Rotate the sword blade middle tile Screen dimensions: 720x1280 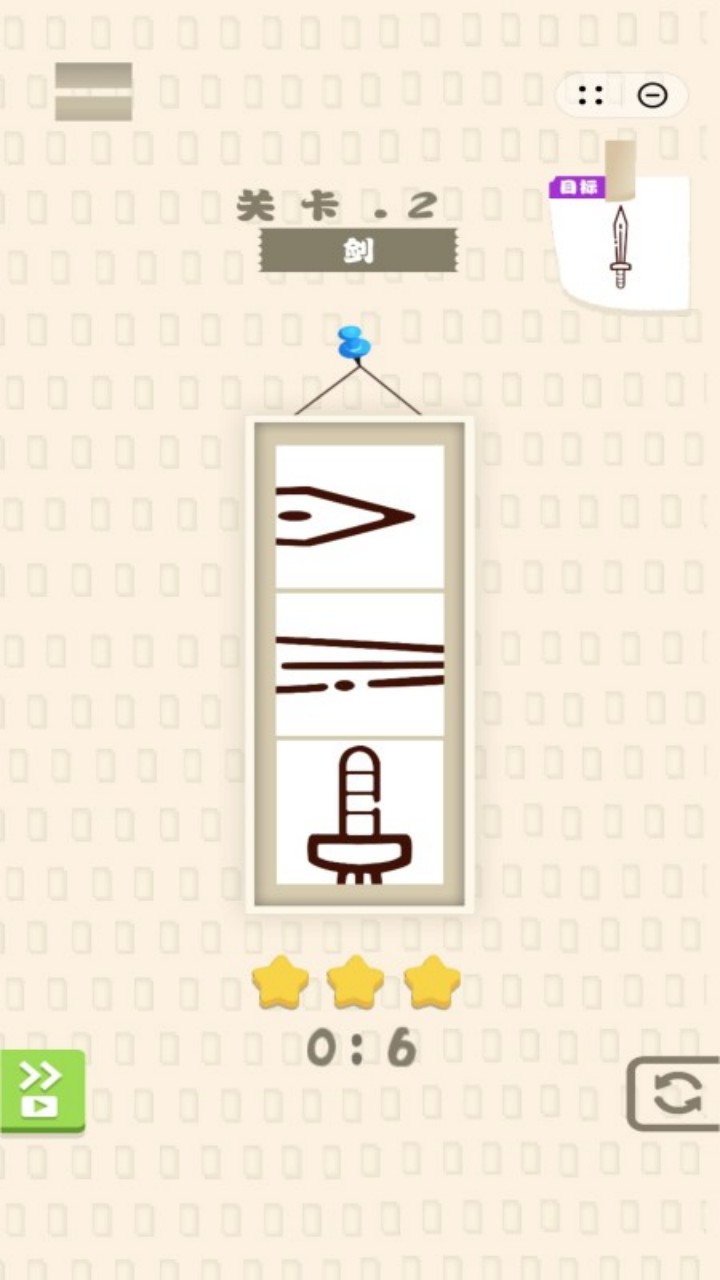click(359, 664)
